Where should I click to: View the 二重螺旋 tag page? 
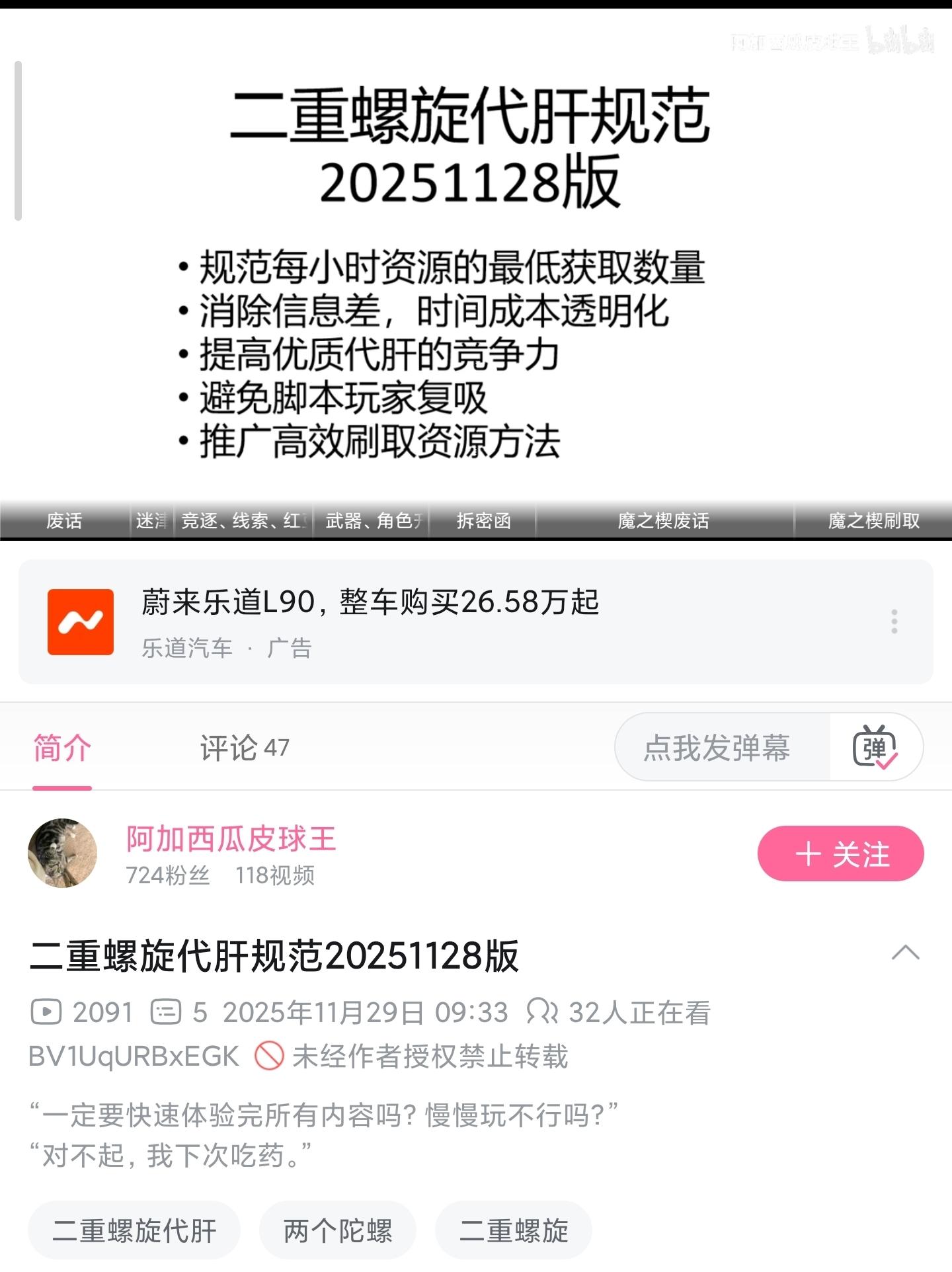(x=514, y=1231)
